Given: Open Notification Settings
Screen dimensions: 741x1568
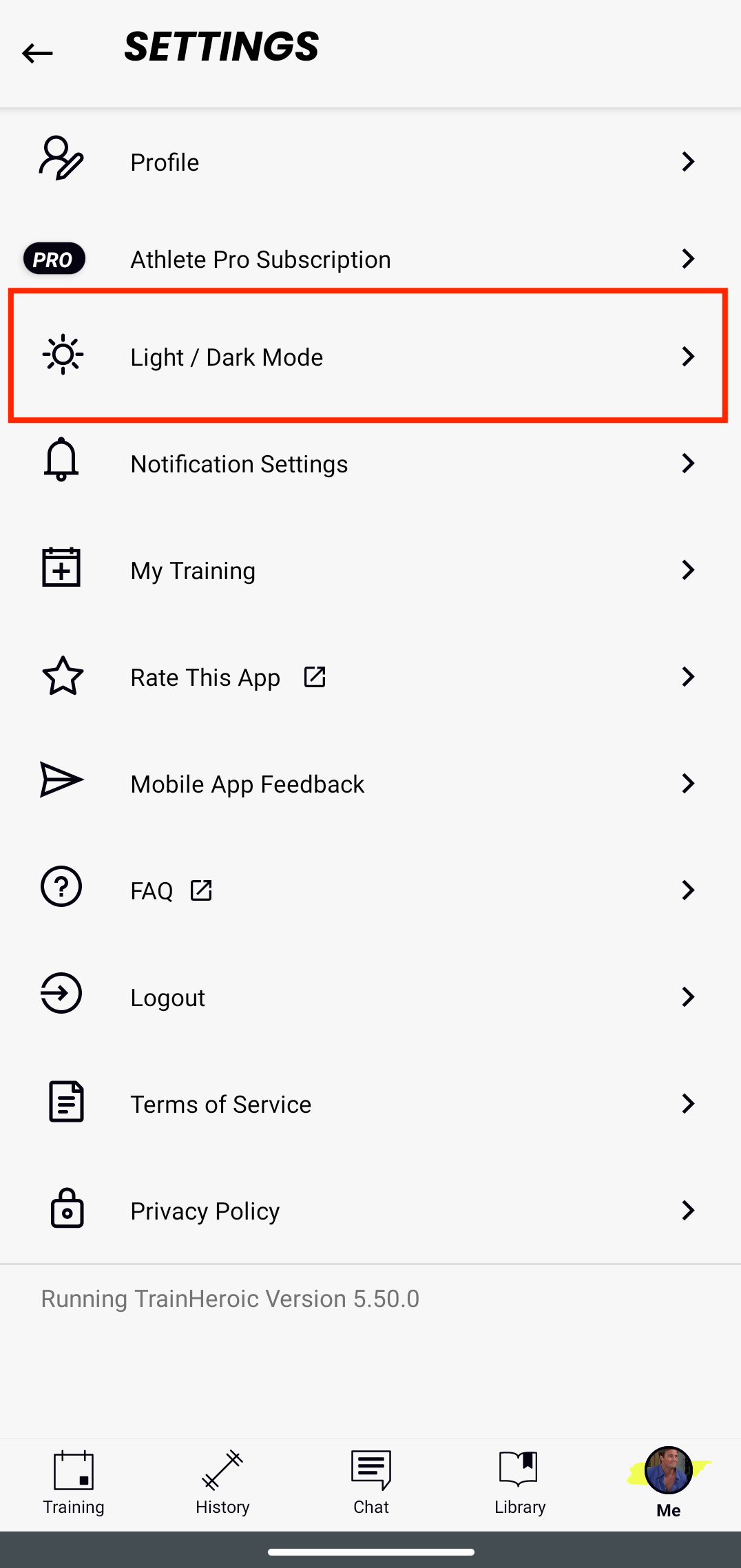Looking at the screenshot, I should 370,463.
